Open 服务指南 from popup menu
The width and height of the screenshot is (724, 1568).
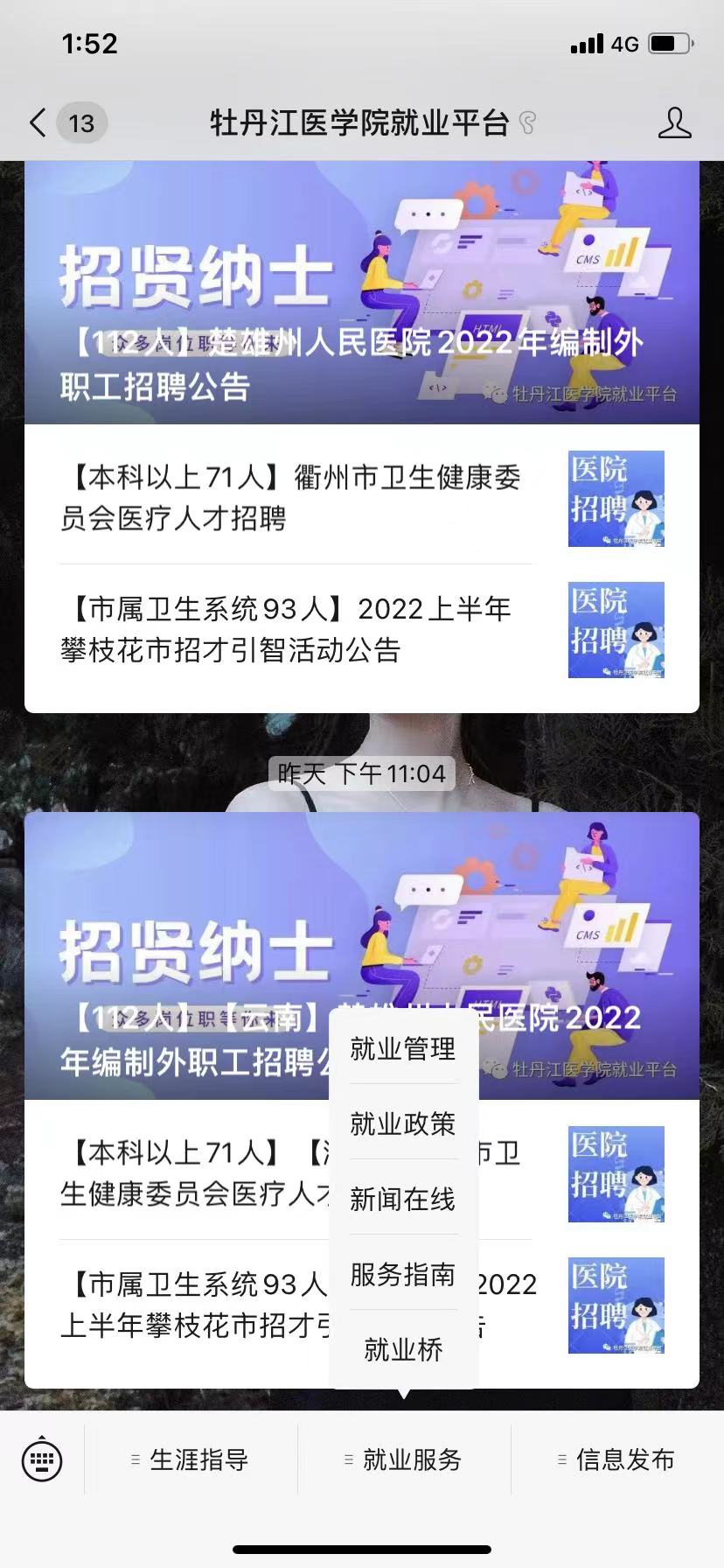click(403, 1273)
